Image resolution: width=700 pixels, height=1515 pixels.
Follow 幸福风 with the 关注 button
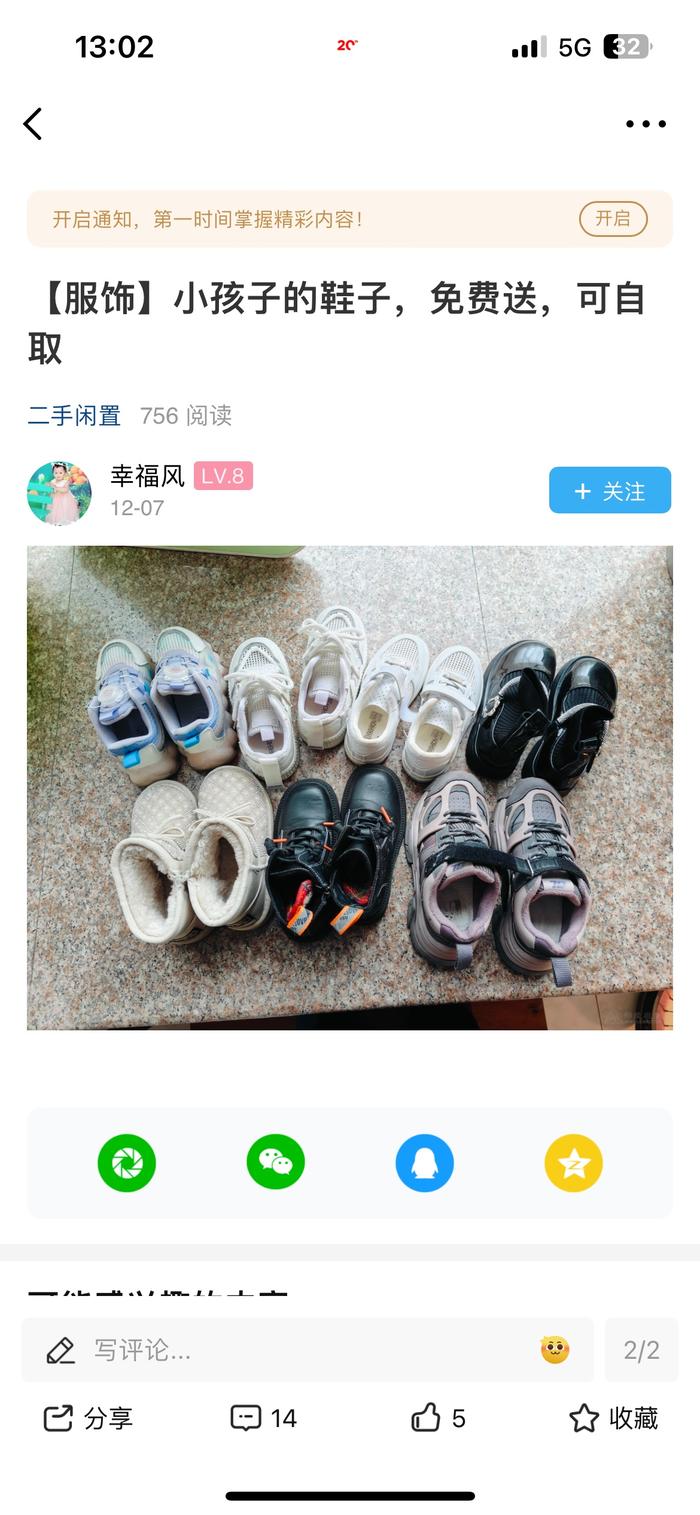(x=610, y=491)
